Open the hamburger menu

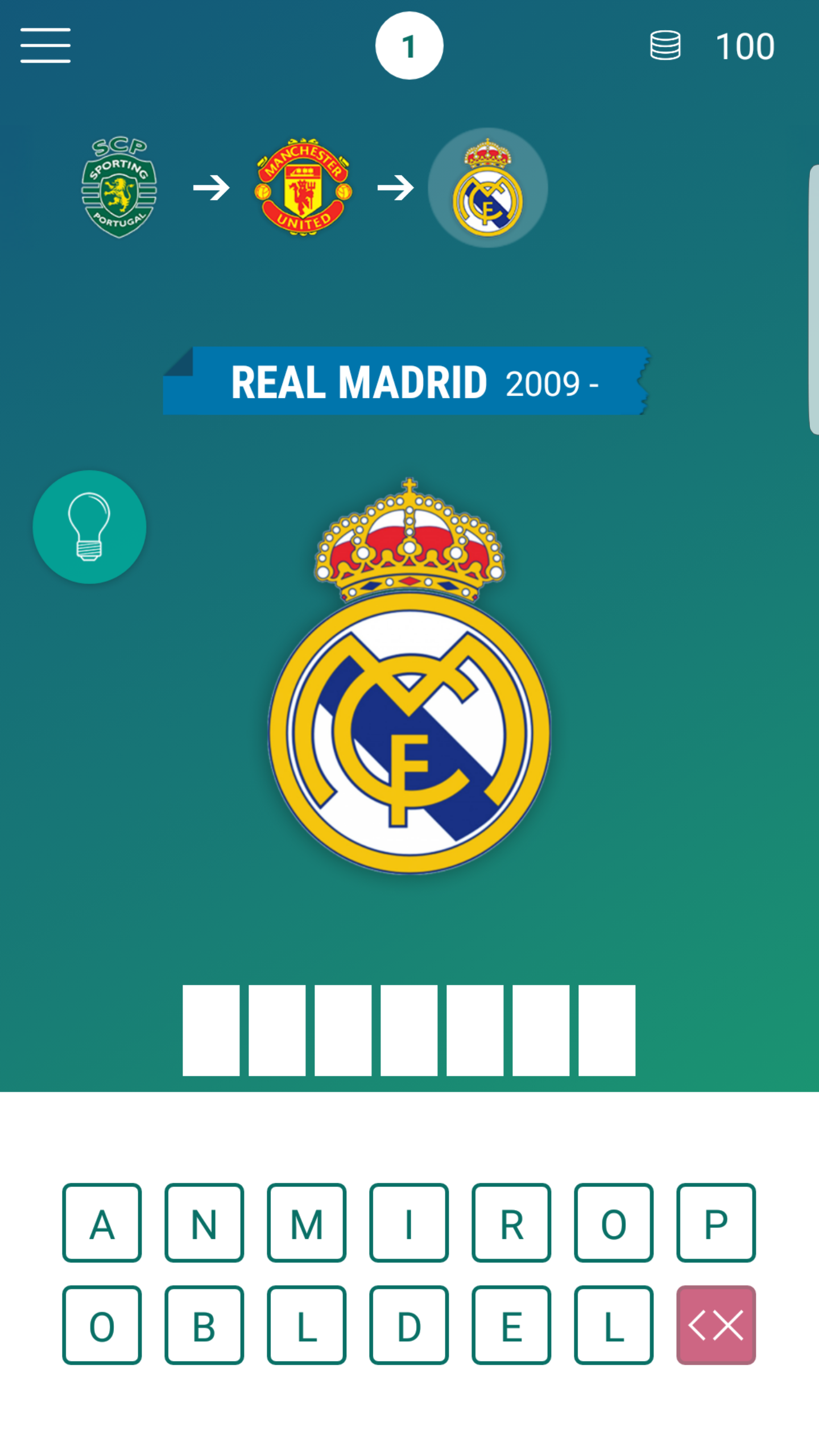pos(45,45)
